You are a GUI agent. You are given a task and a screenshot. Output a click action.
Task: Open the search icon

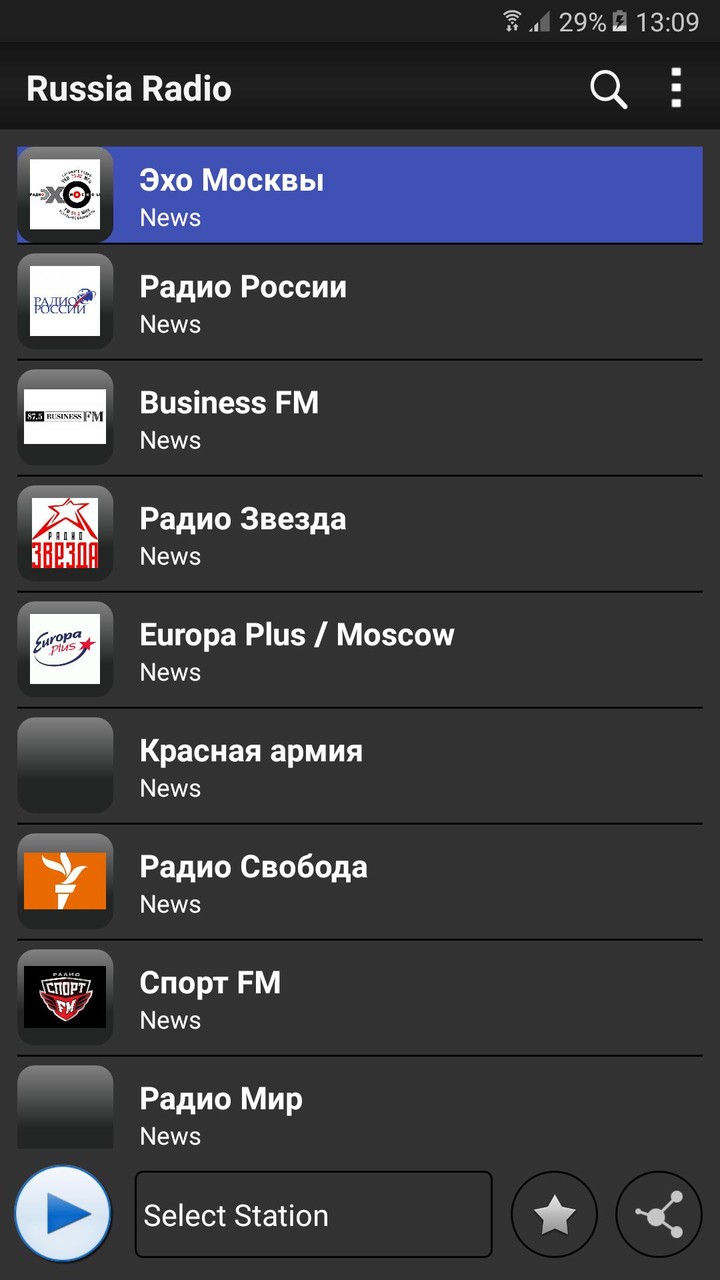tap(607, 88)
